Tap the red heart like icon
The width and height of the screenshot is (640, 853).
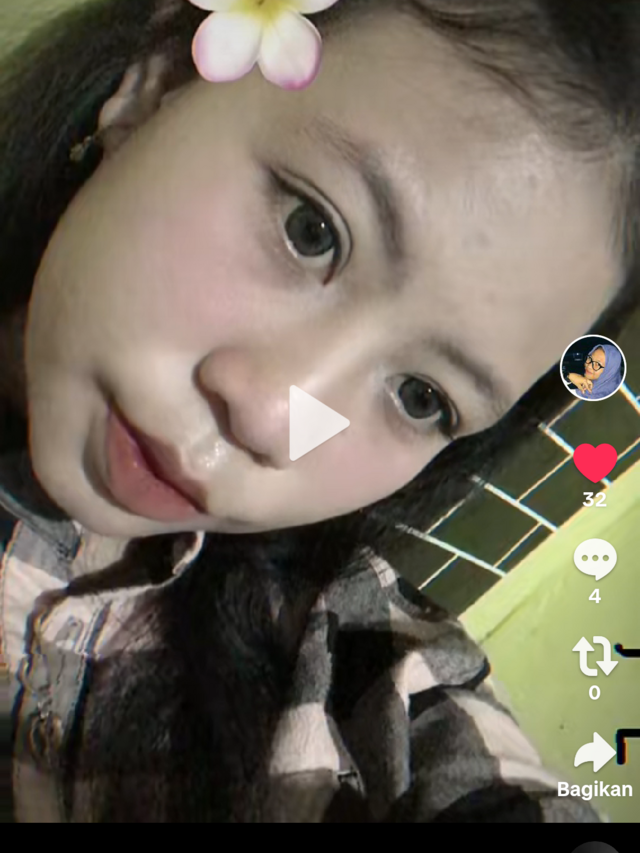595,463
